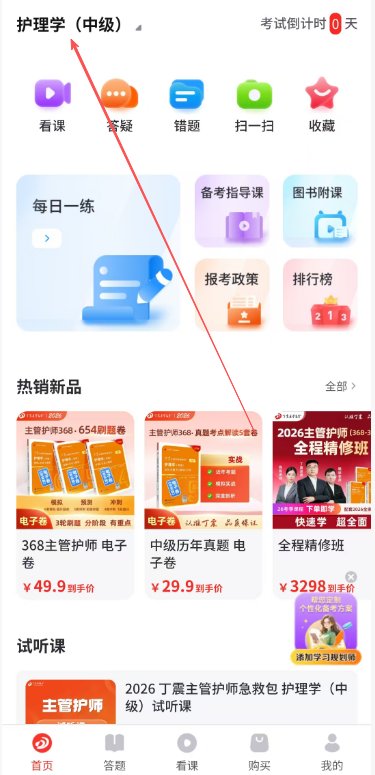Launch 扫一扫 scanner
375x775 pixels.
tap(254, 105)
